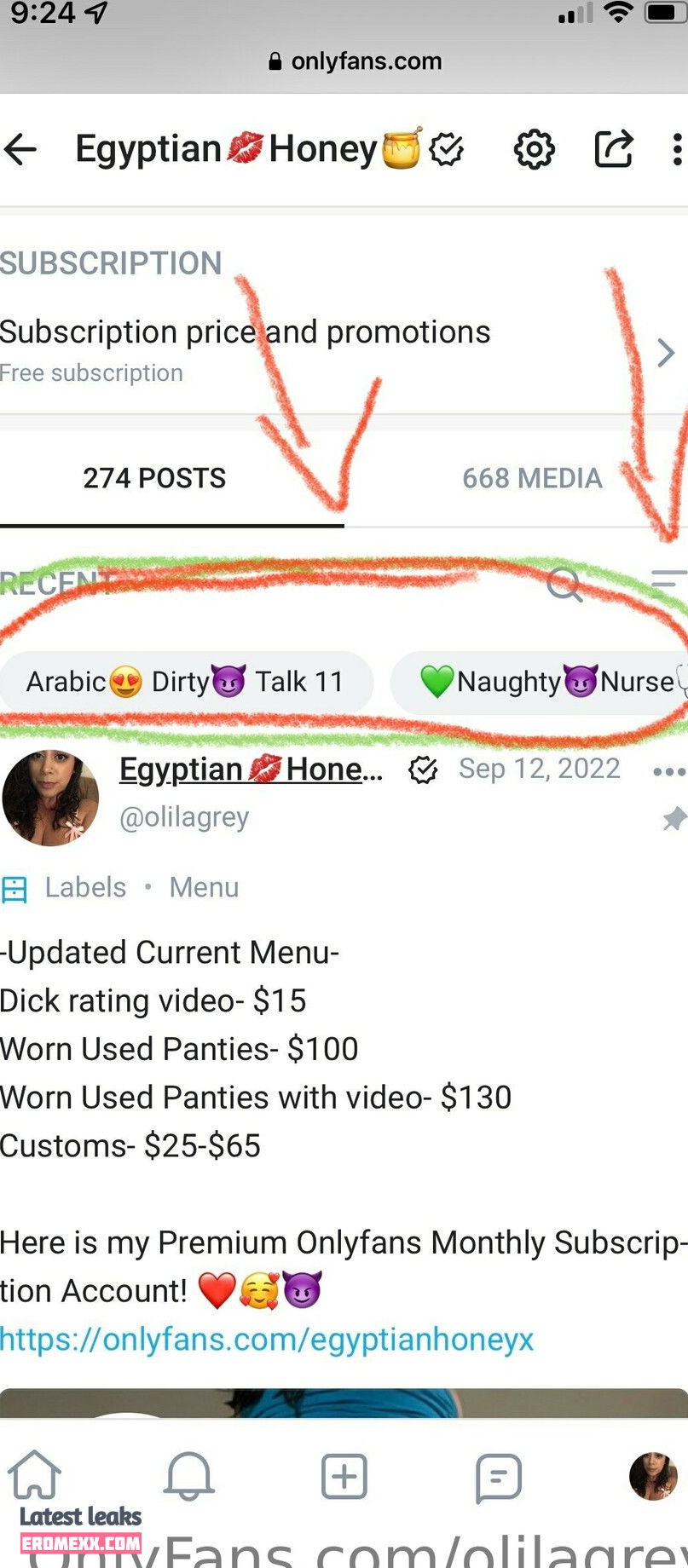The width and height of the screenshot is (688, 1568).
Task: Switch to the 668 MEDIA tab
Action: [x=531, y=478]
